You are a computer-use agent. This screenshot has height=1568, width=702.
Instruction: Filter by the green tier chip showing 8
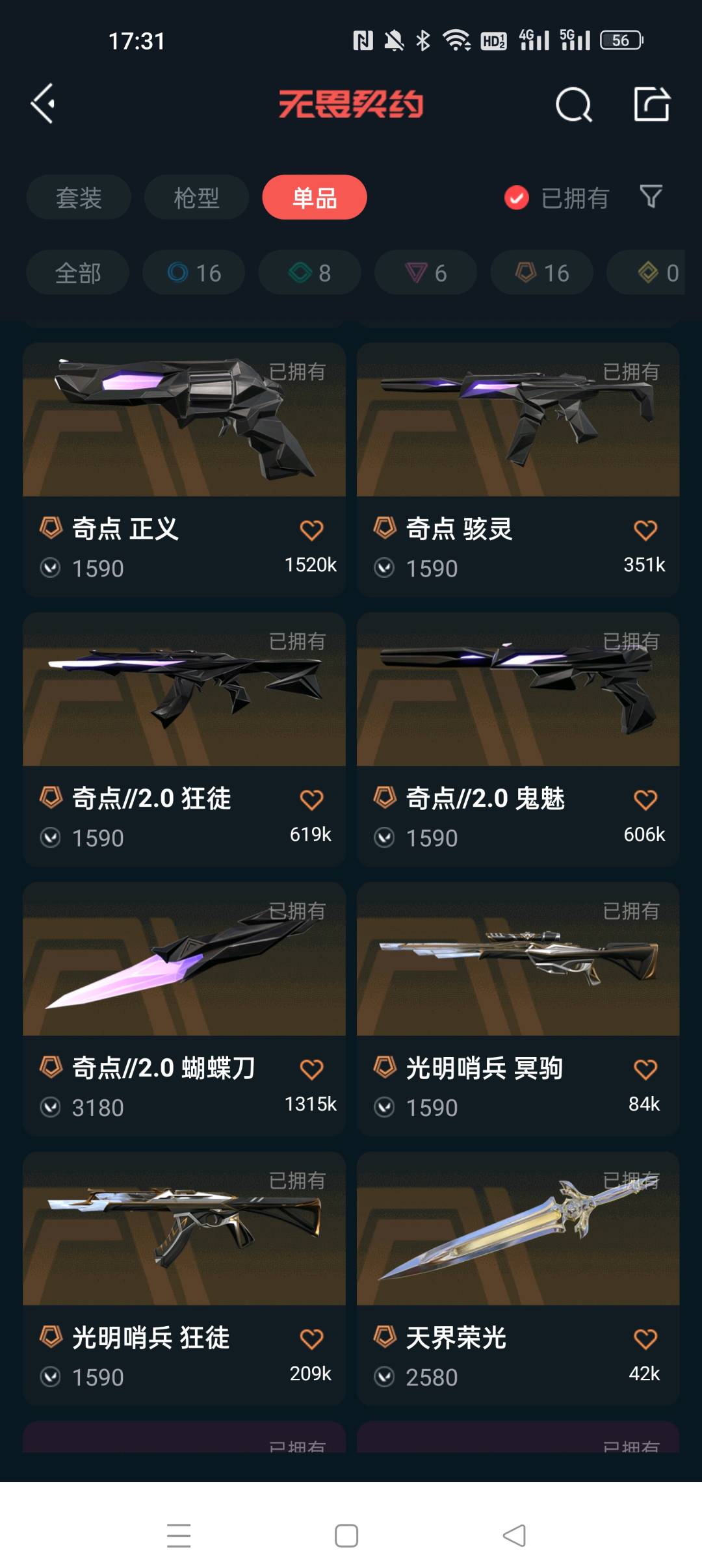click(x=309, y=273)
